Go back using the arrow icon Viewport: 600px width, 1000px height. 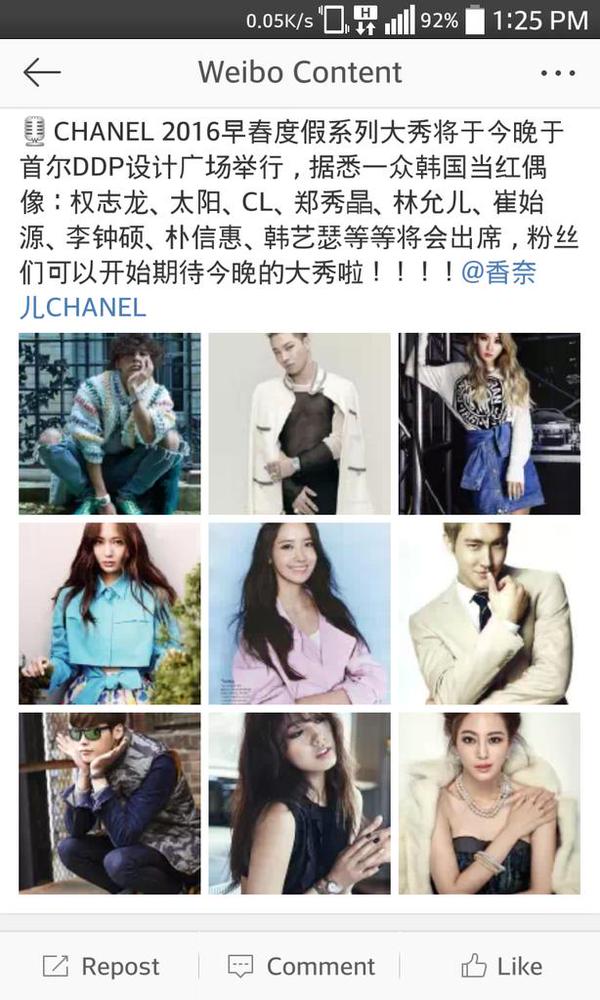42,72
